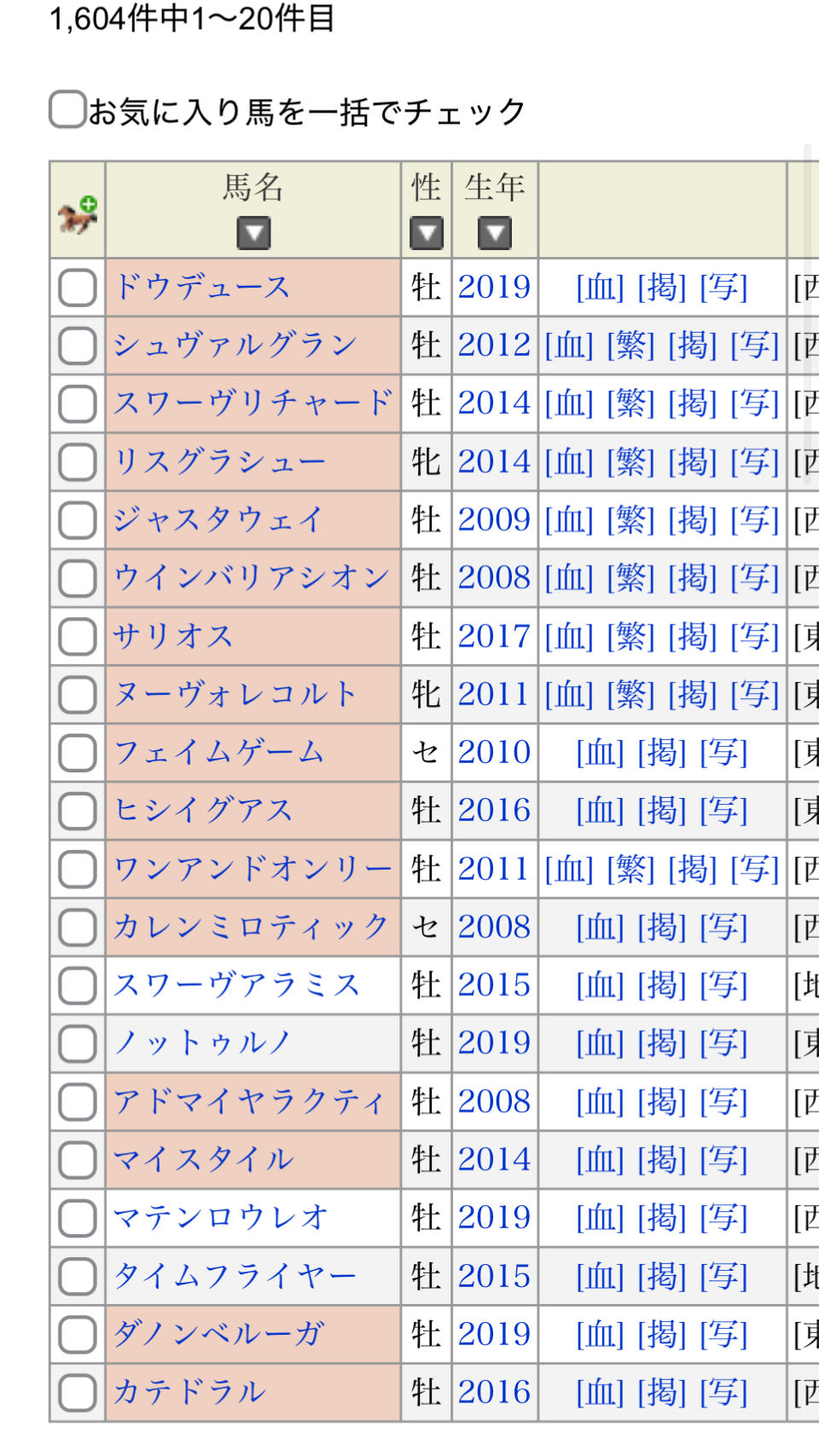Open ヒシイグアス horse page

(x=203, y=810)
